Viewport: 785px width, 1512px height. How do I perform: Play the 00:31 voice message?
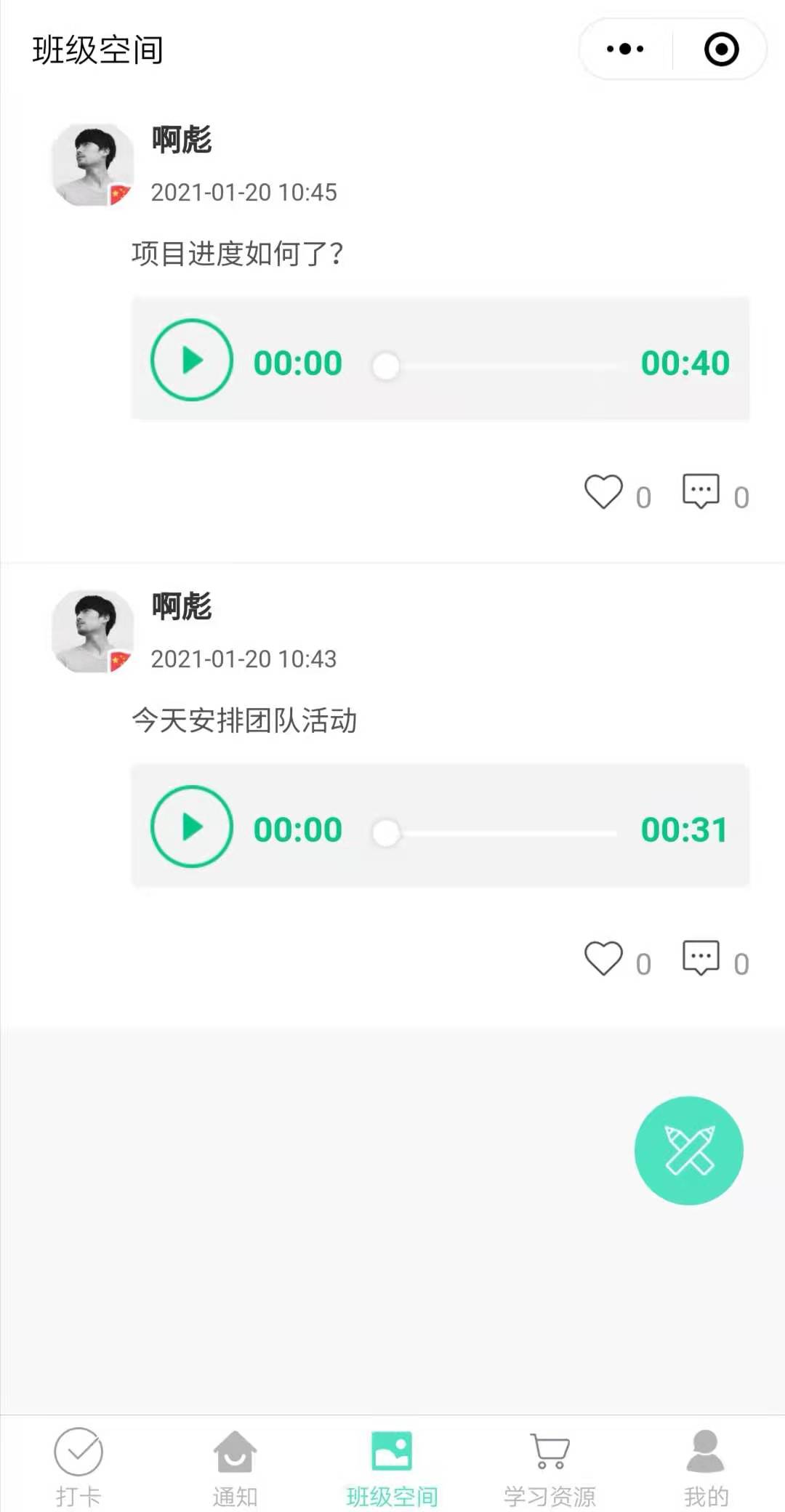pos(190,827)
